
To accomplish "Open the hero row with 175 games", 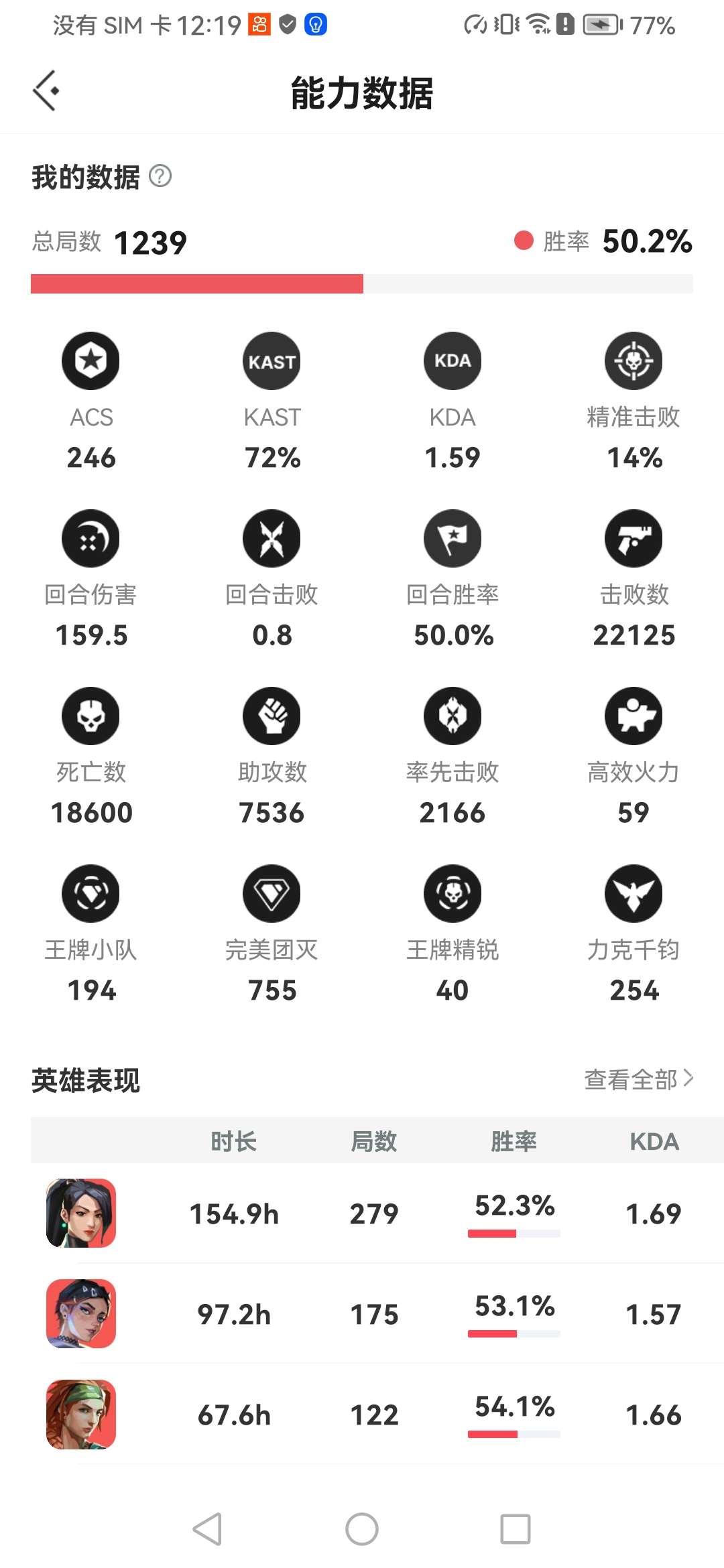I will tap(374, 1314).
